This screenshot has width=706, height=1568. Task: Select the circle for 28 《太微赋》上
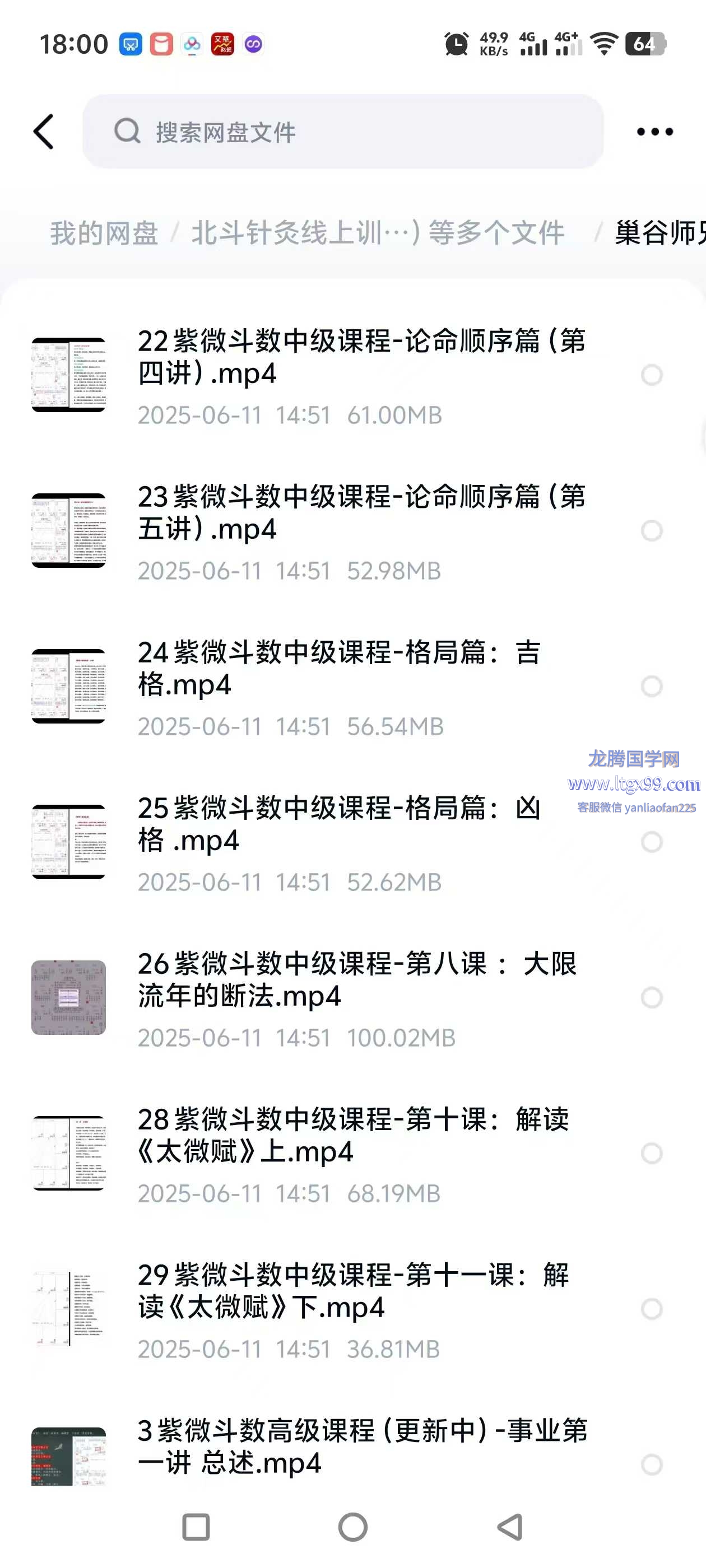tap(651, 1154)
